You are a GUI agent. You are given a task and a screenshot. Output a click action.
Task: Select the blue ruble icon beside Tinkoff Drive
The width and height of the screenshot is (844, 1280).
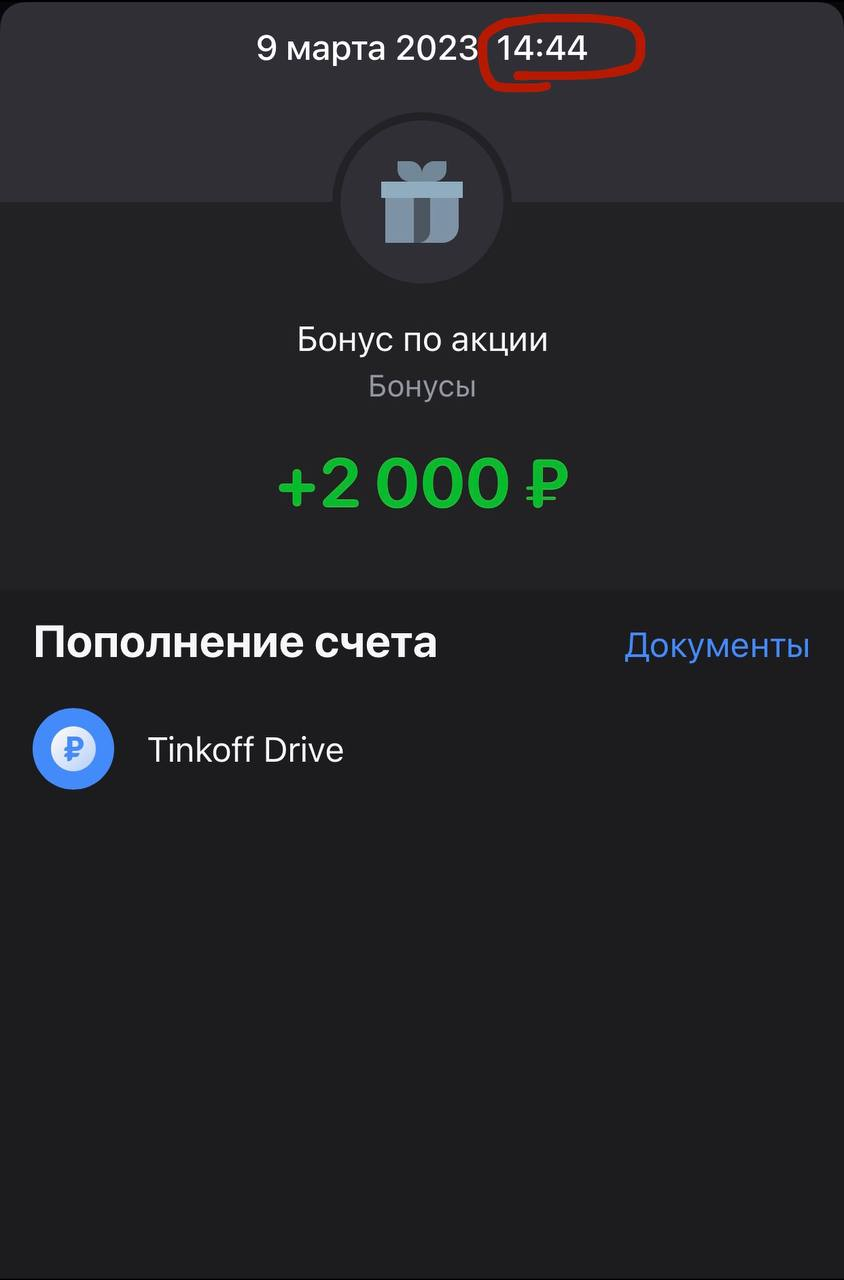[x=73, y=748]
